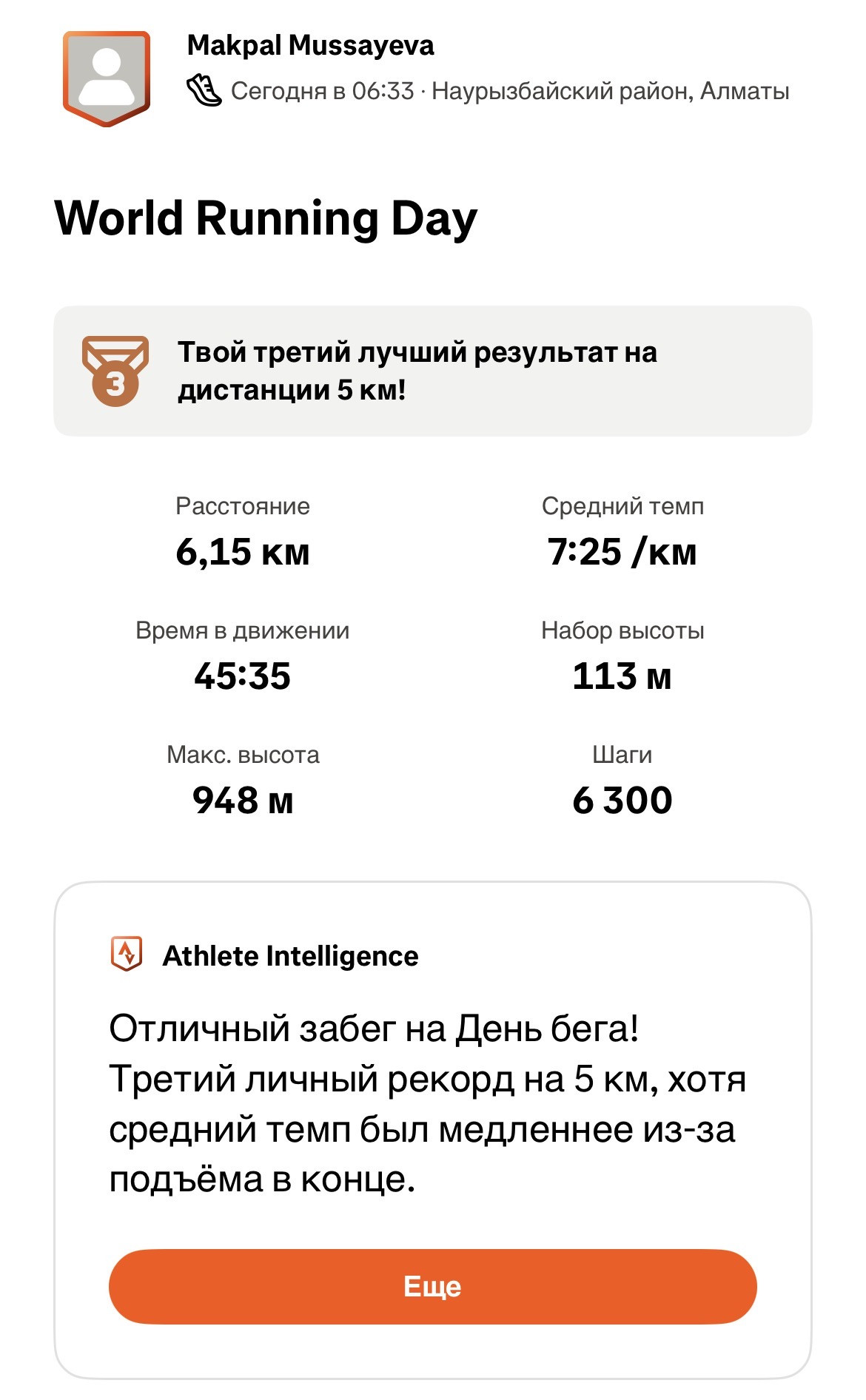Tap the orange Еще button
The width and height of the screenshot is (866, 1400).
tap(432, 1286)
